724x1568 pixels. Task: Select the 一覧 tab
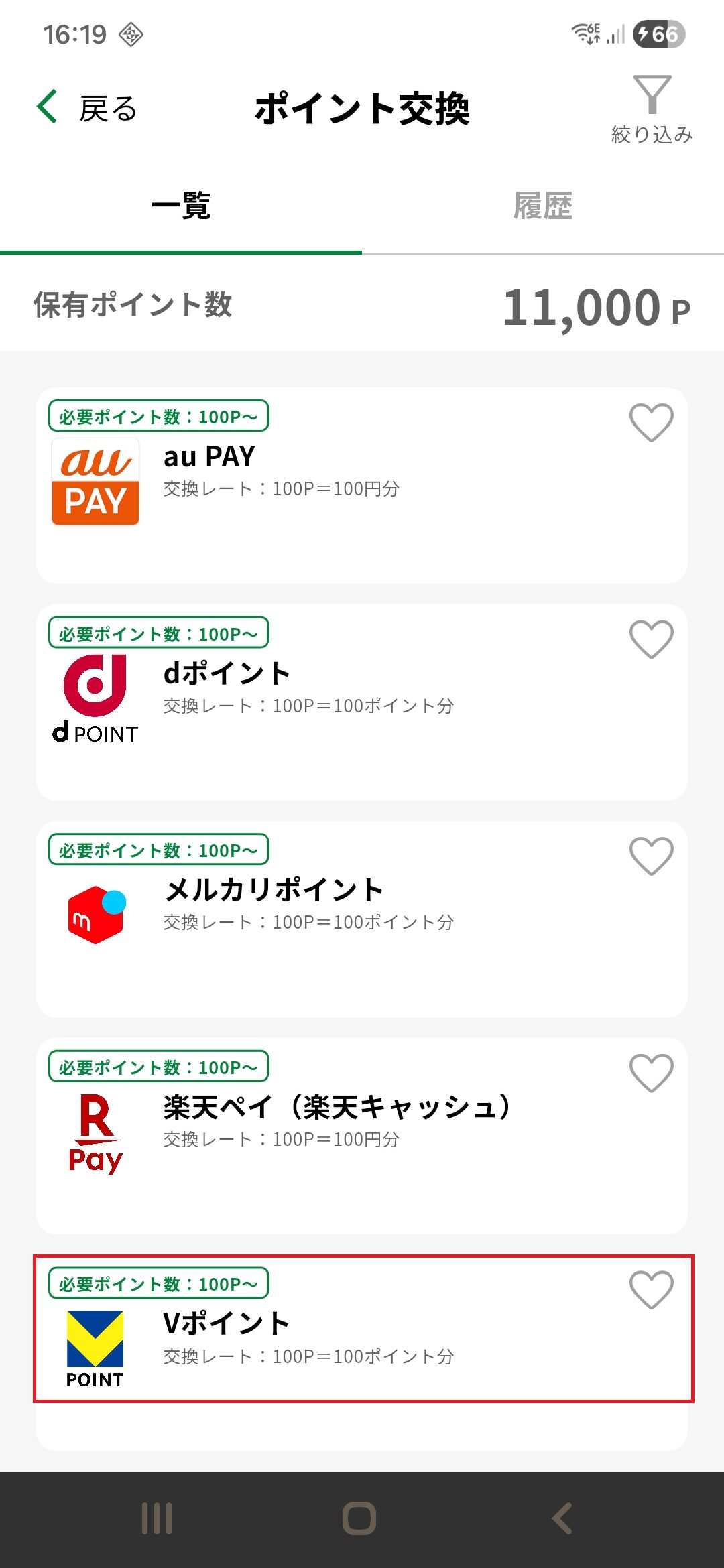point(181,206)
